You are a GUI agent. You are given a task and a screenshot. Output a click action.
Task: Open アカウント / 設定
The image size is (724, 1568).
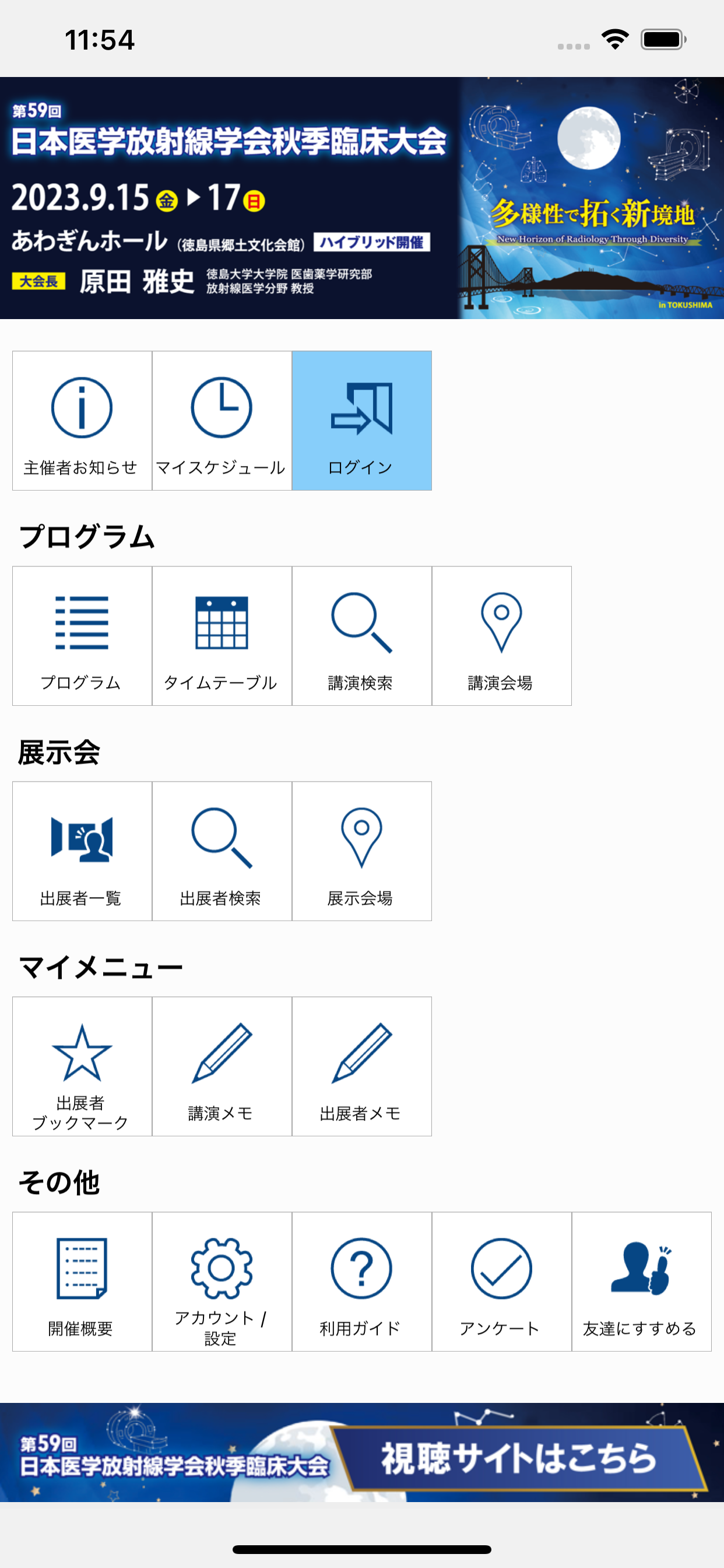(x=222, y=1282)
